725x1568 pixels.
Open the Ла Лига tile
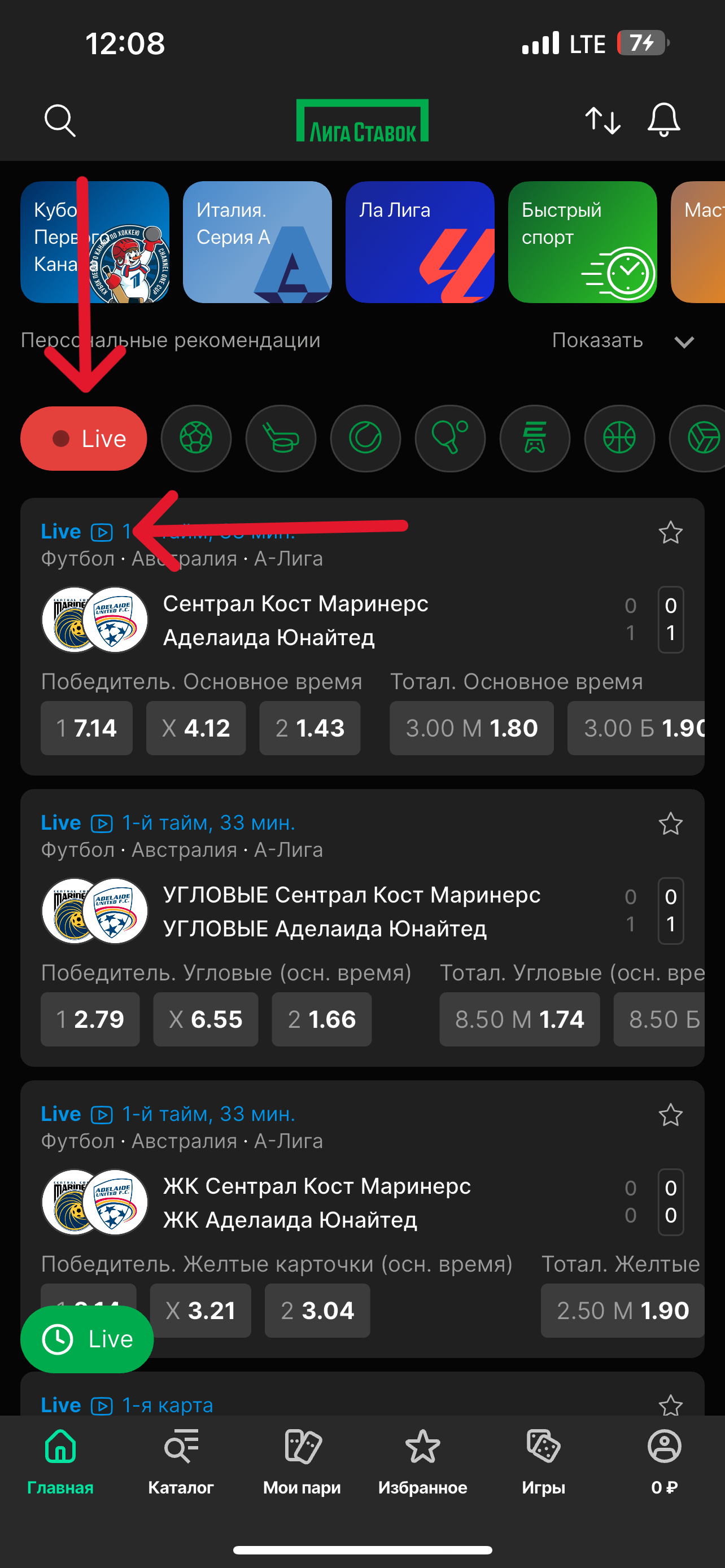[420, 242]
